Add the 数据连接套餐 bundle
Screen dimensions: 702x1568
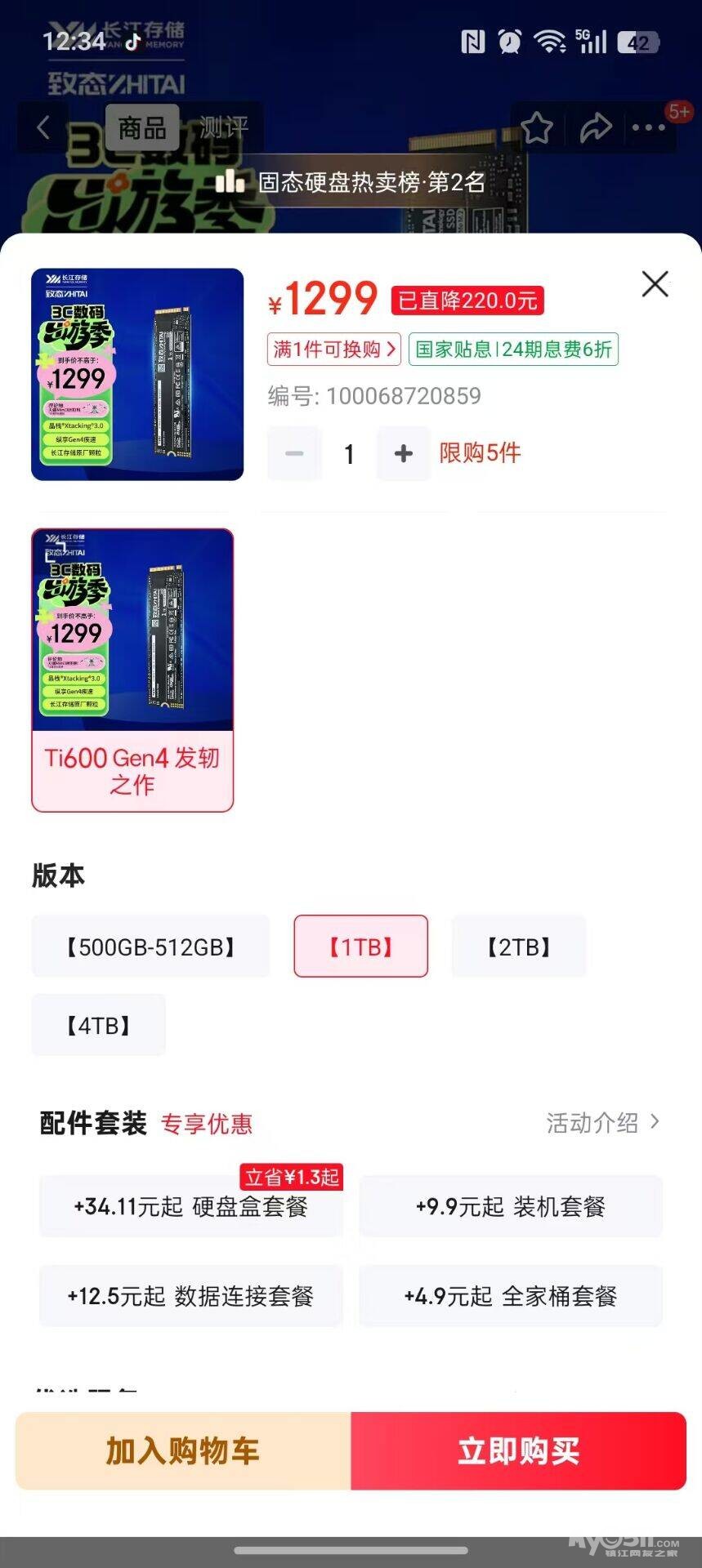190,1296
